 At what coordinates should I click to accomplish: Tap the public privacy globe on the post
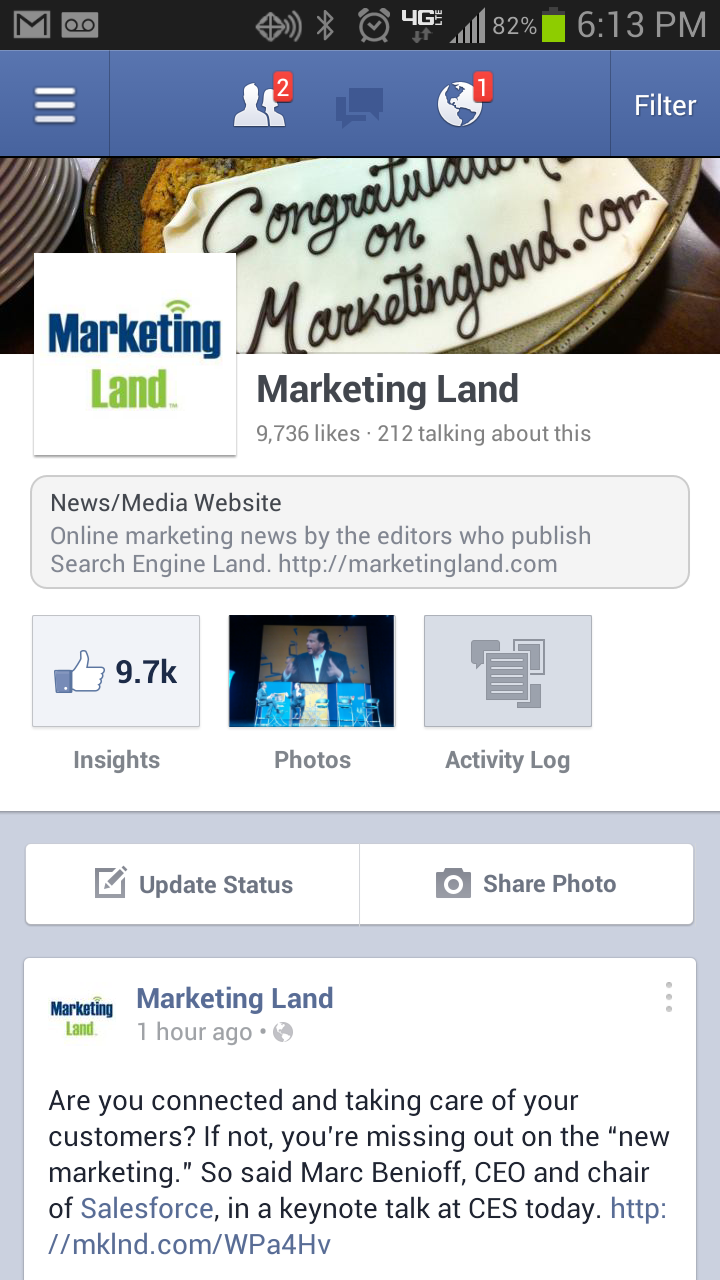281,1031
